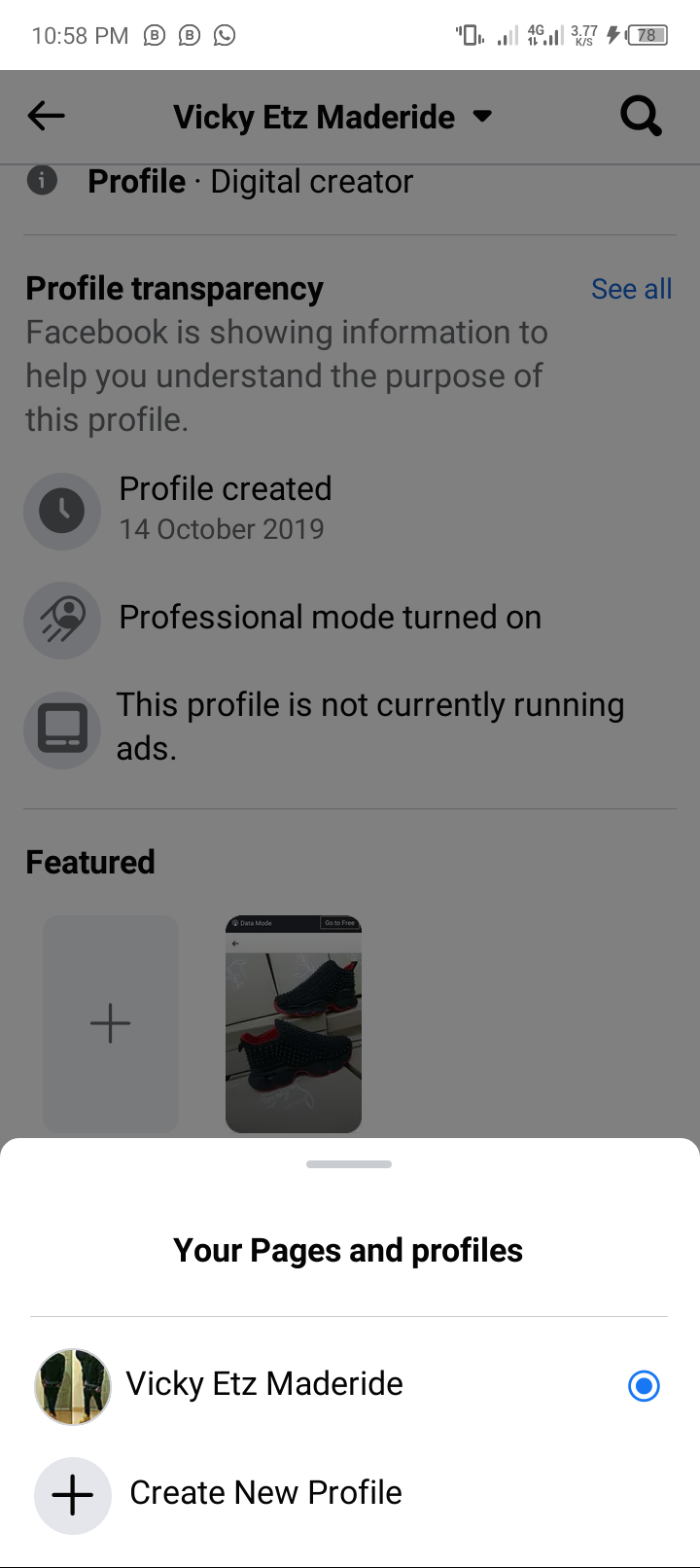Create a new profile
Image resolution: width=700 pixels, height=1568 pixels.
pyautogui.click(x=264, y=1493)
